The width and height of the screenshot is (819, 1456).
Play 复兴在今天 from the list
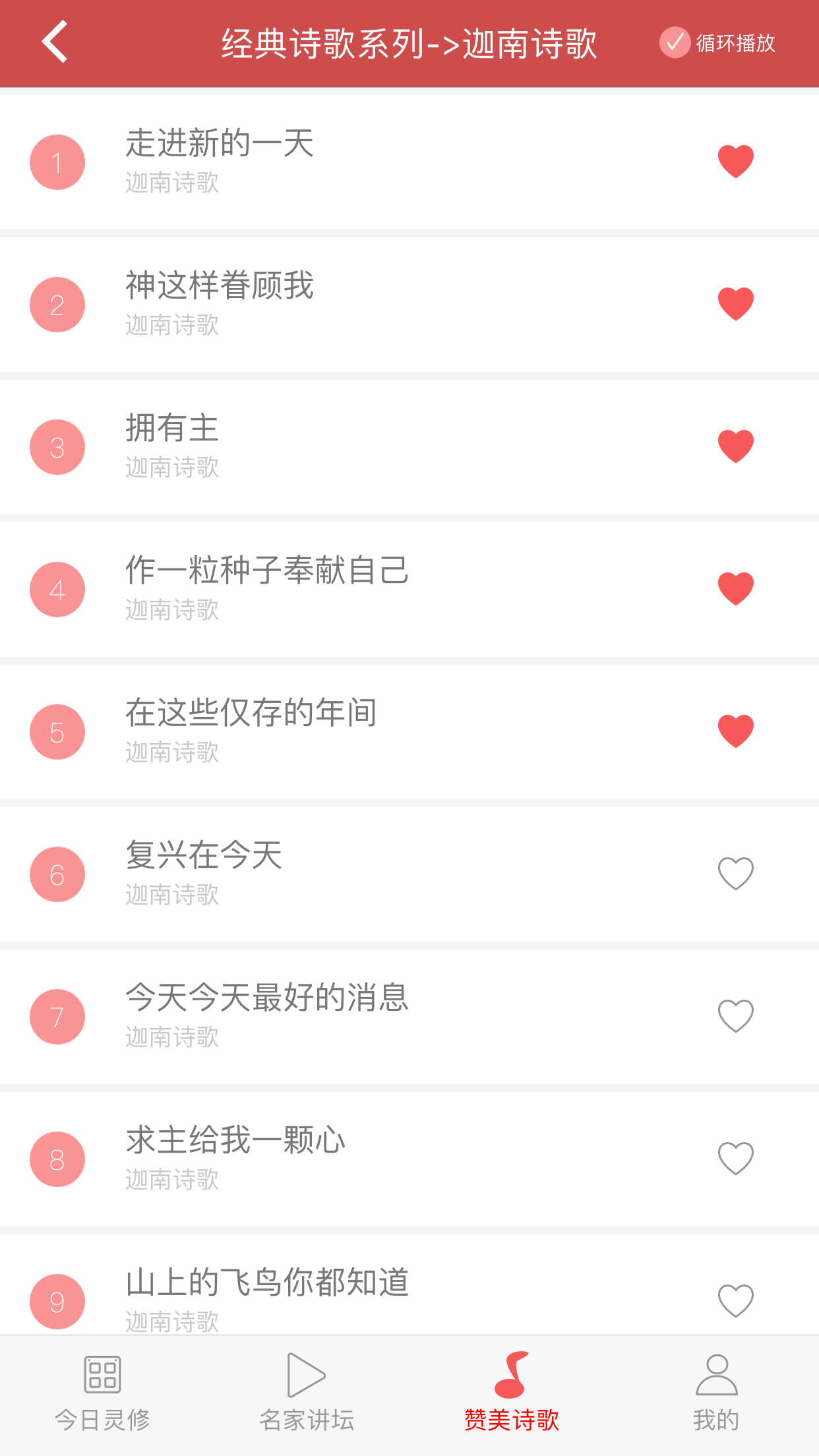click(x=204, y=857)
